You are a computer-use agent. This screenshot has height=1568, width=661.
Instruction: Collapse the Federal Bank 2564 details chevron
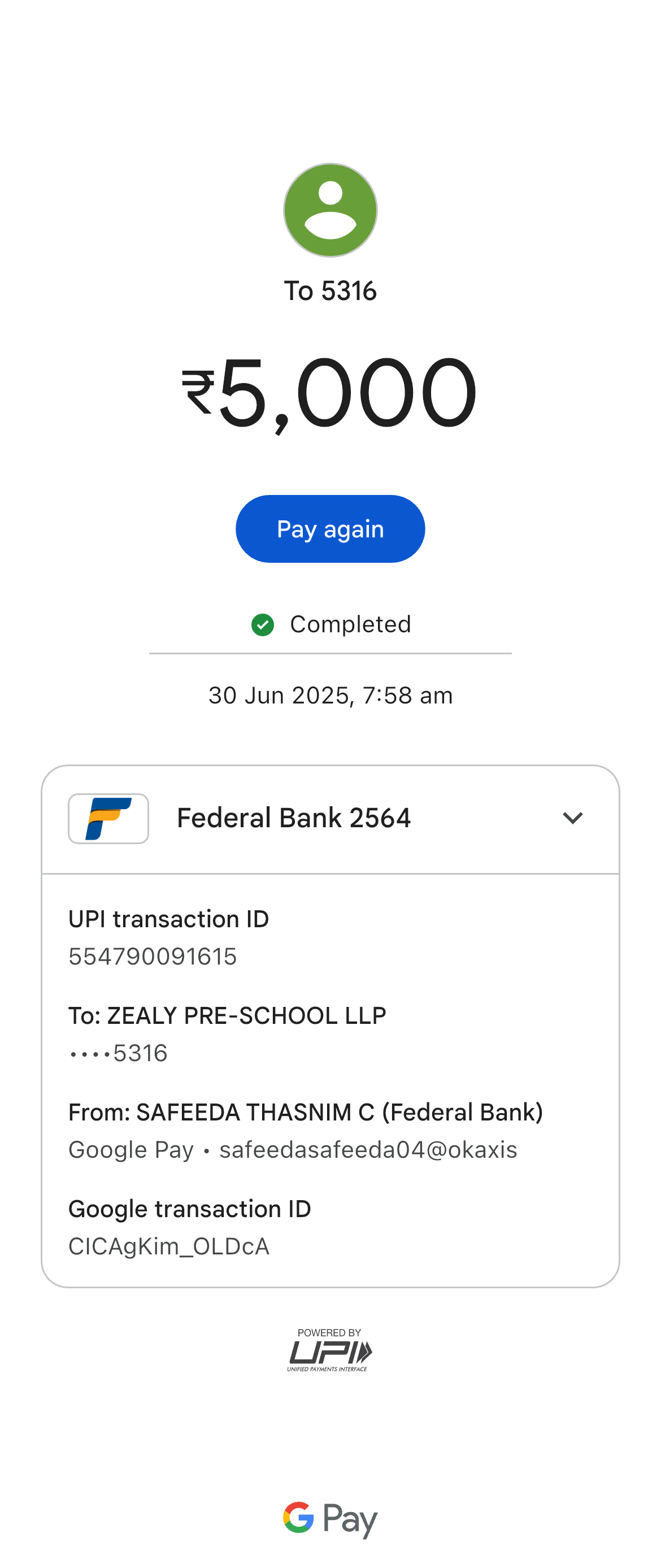[572, 818]
